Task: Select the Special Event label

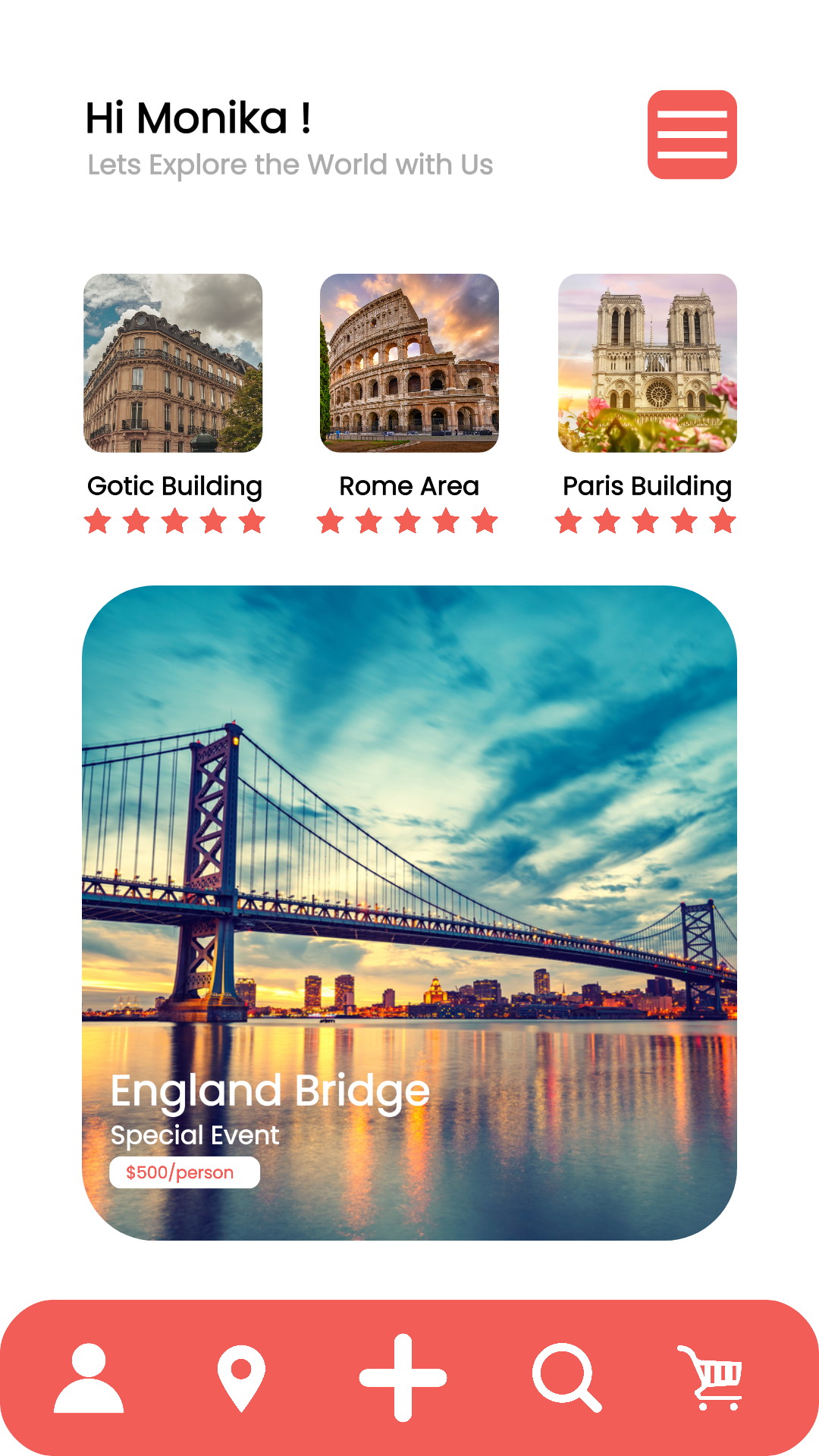Action: [x=194, y=1135]
